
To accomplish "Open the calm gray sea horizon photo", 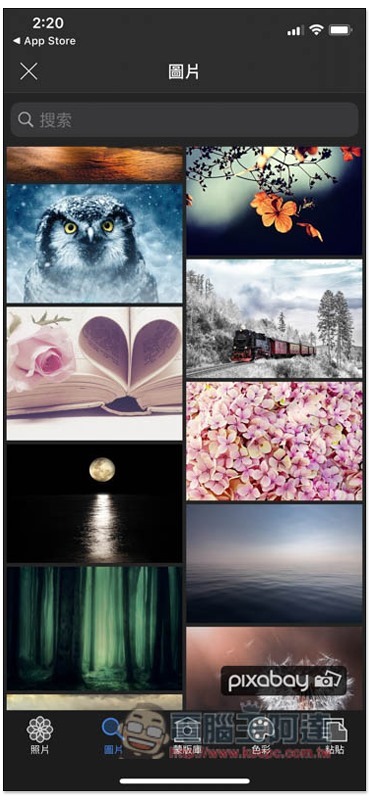I will 274,564.
